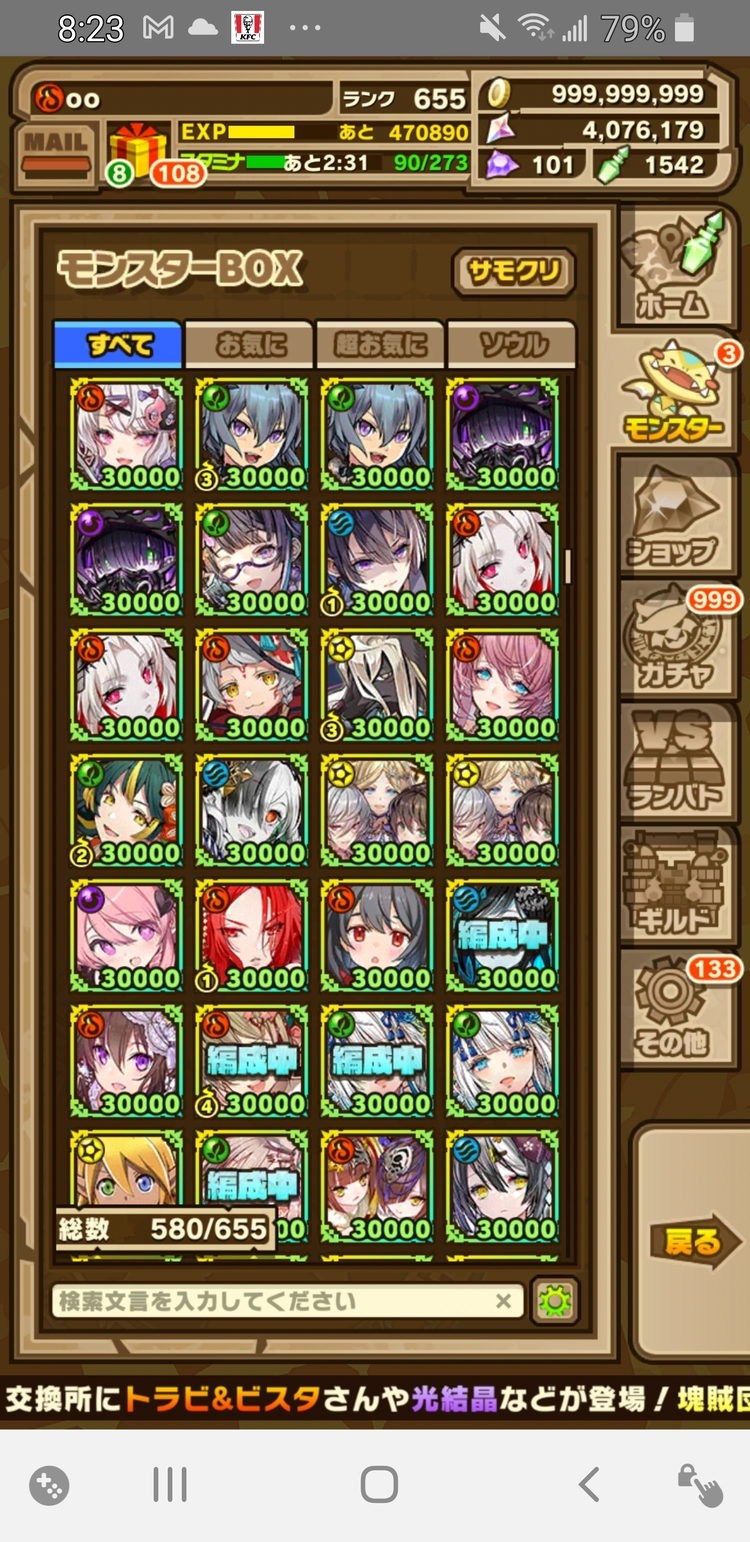Tap the Android back navigation button
This screenshot has width=750, height=1542.
[589, 1486]
